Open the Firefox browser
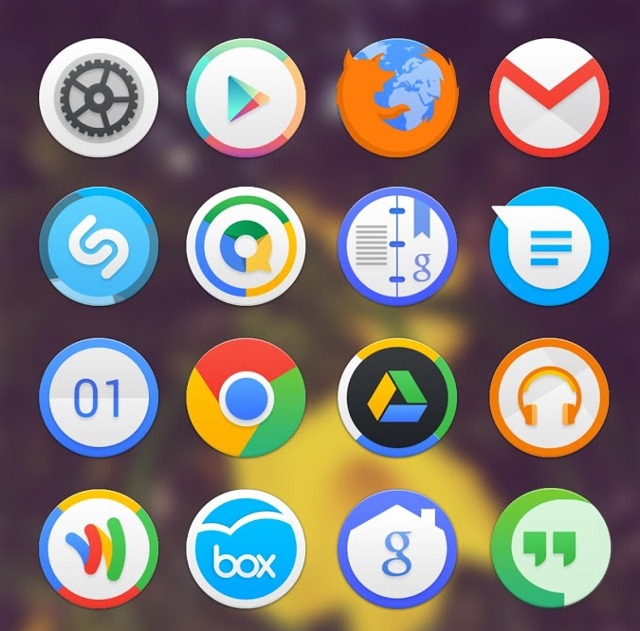This screenshot has height=631, width=640. click(x=397, y=98)
